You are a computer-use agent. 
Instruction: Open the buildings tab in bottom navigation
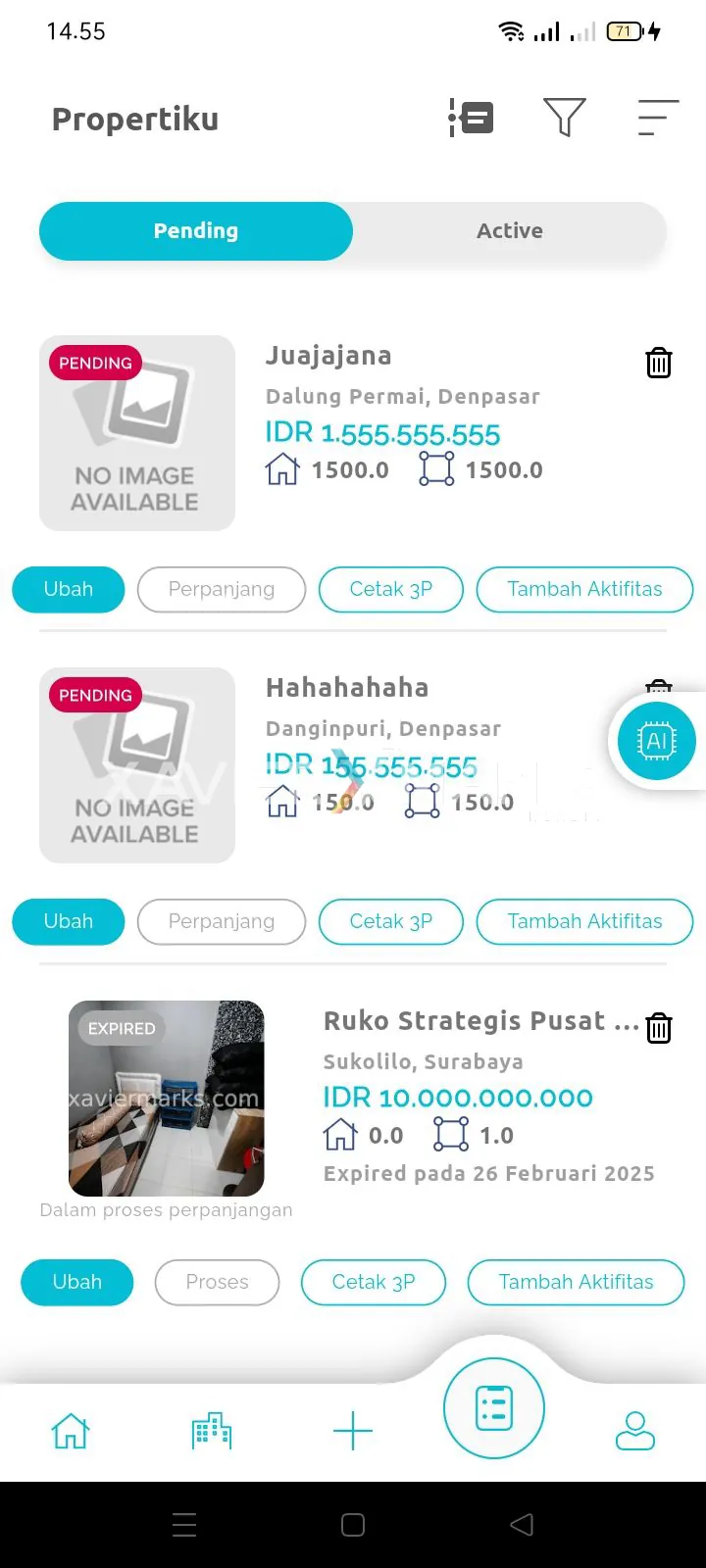211,1431
